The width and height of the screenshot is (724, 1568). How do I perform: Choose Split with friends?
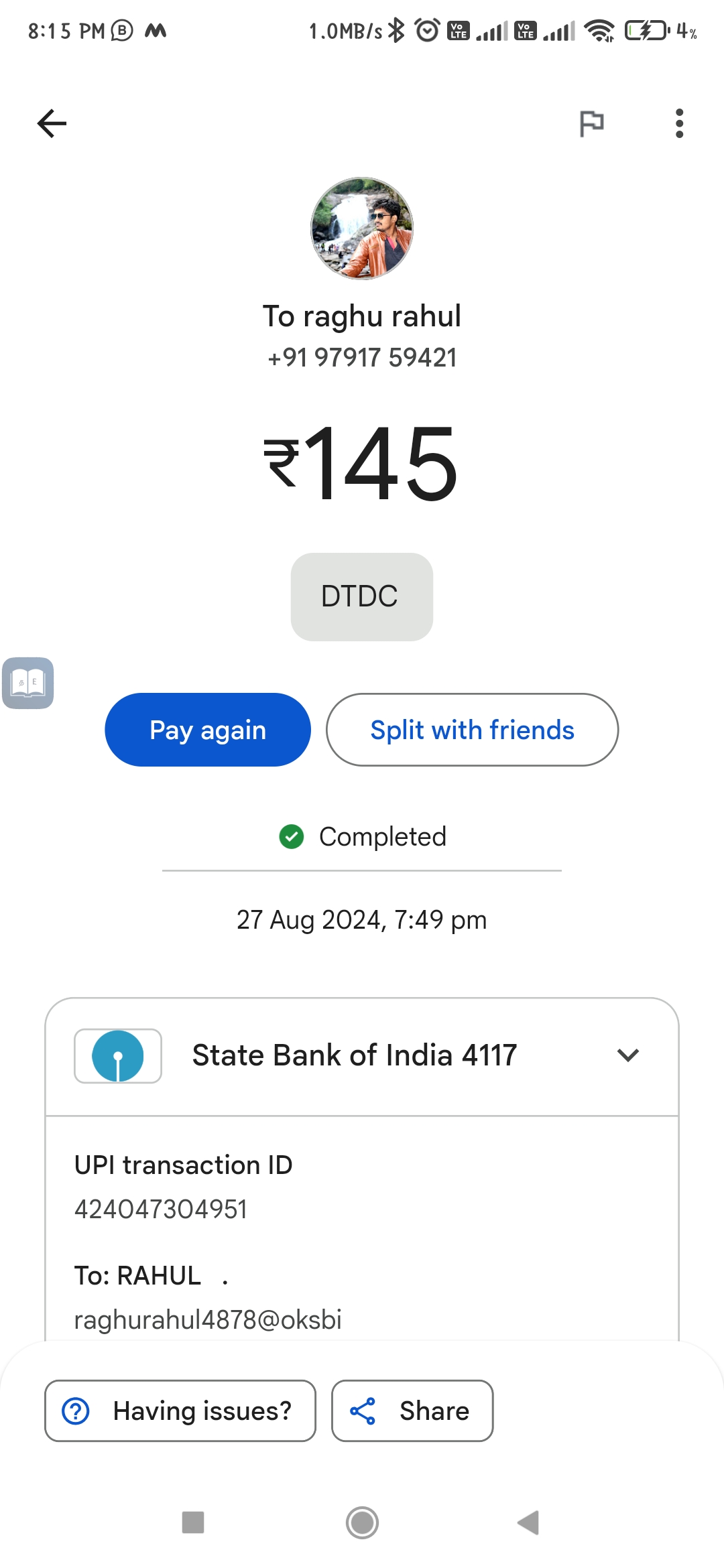coord(472,730)
